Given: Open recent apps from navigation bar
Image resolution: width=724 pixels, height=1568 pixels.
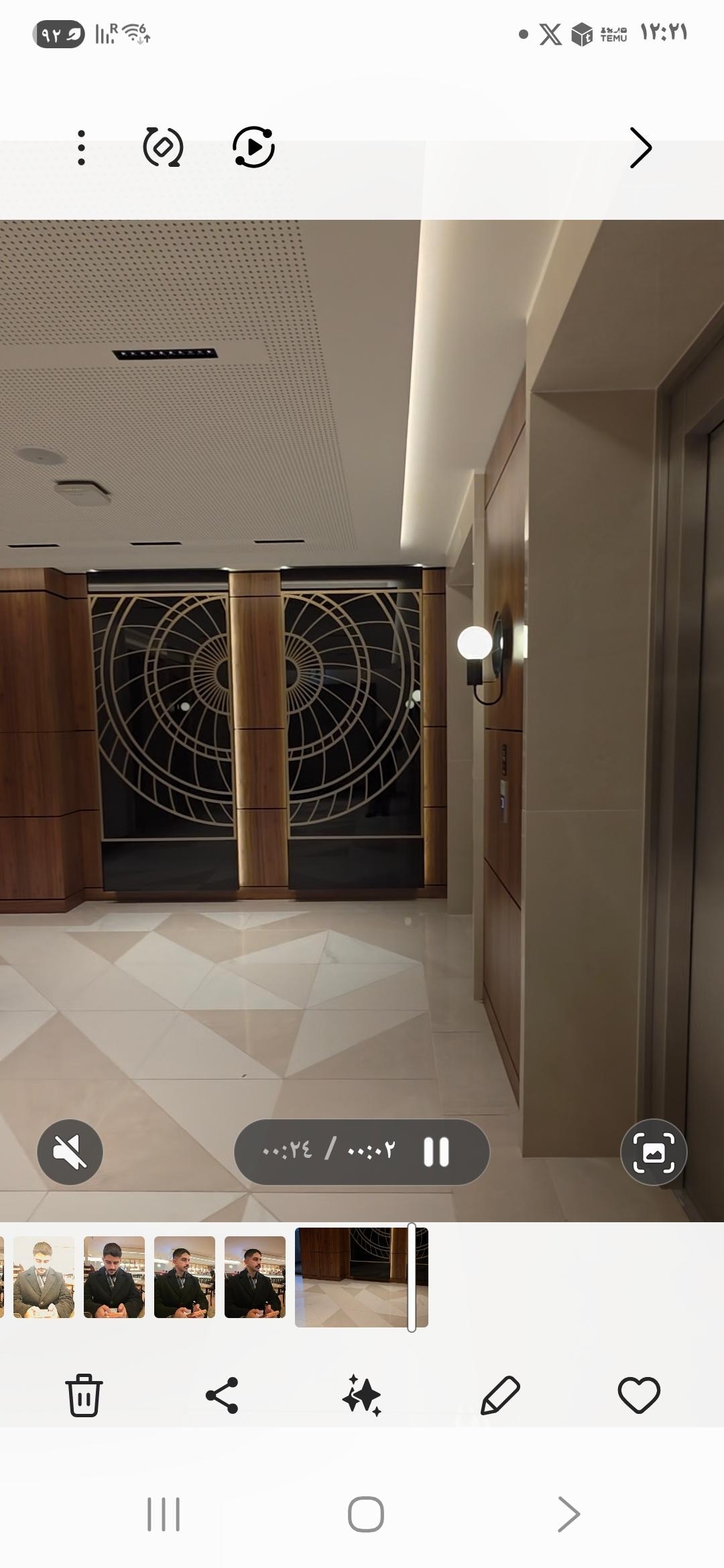Looking at the screenshot, I should [x=164, y=1514].
